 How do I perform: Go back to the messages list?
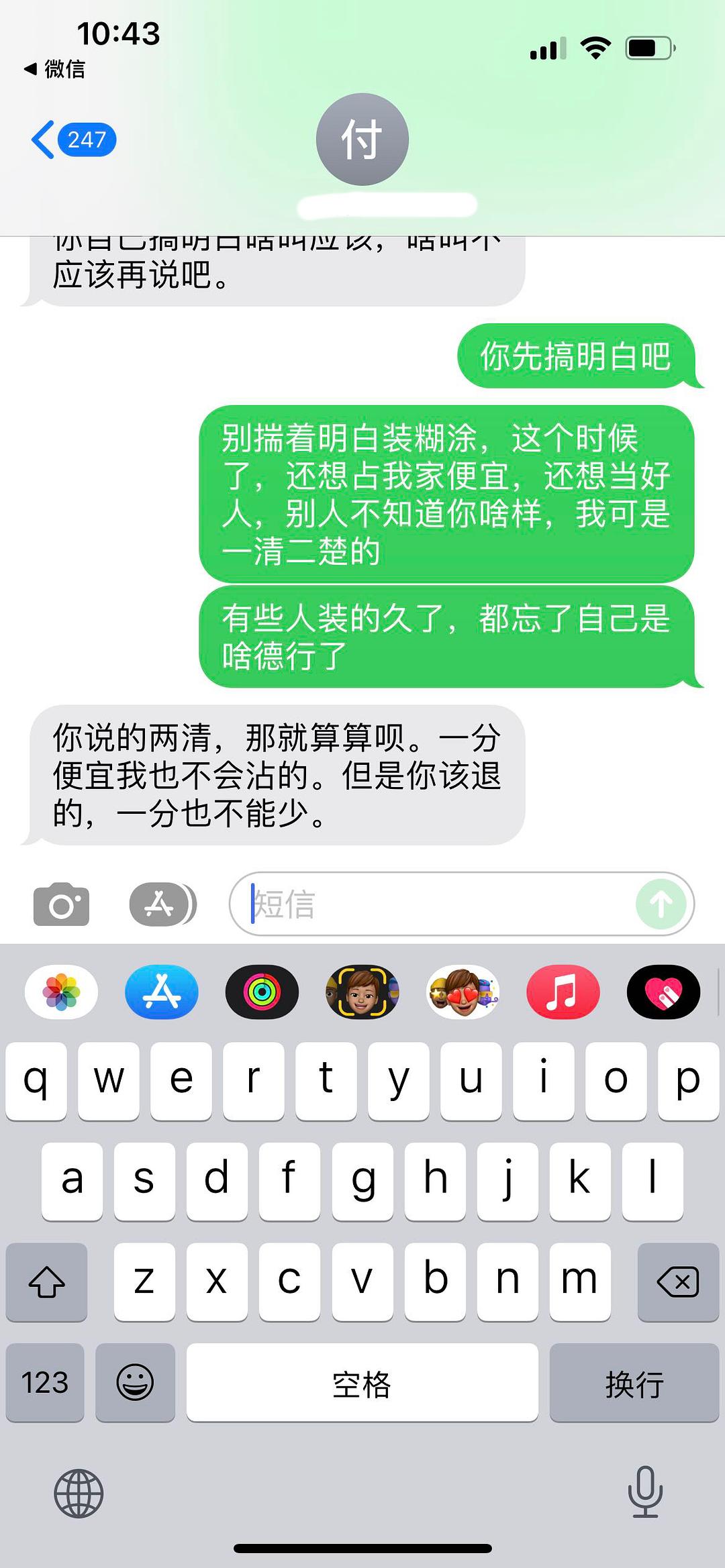(x=72, y=140)
